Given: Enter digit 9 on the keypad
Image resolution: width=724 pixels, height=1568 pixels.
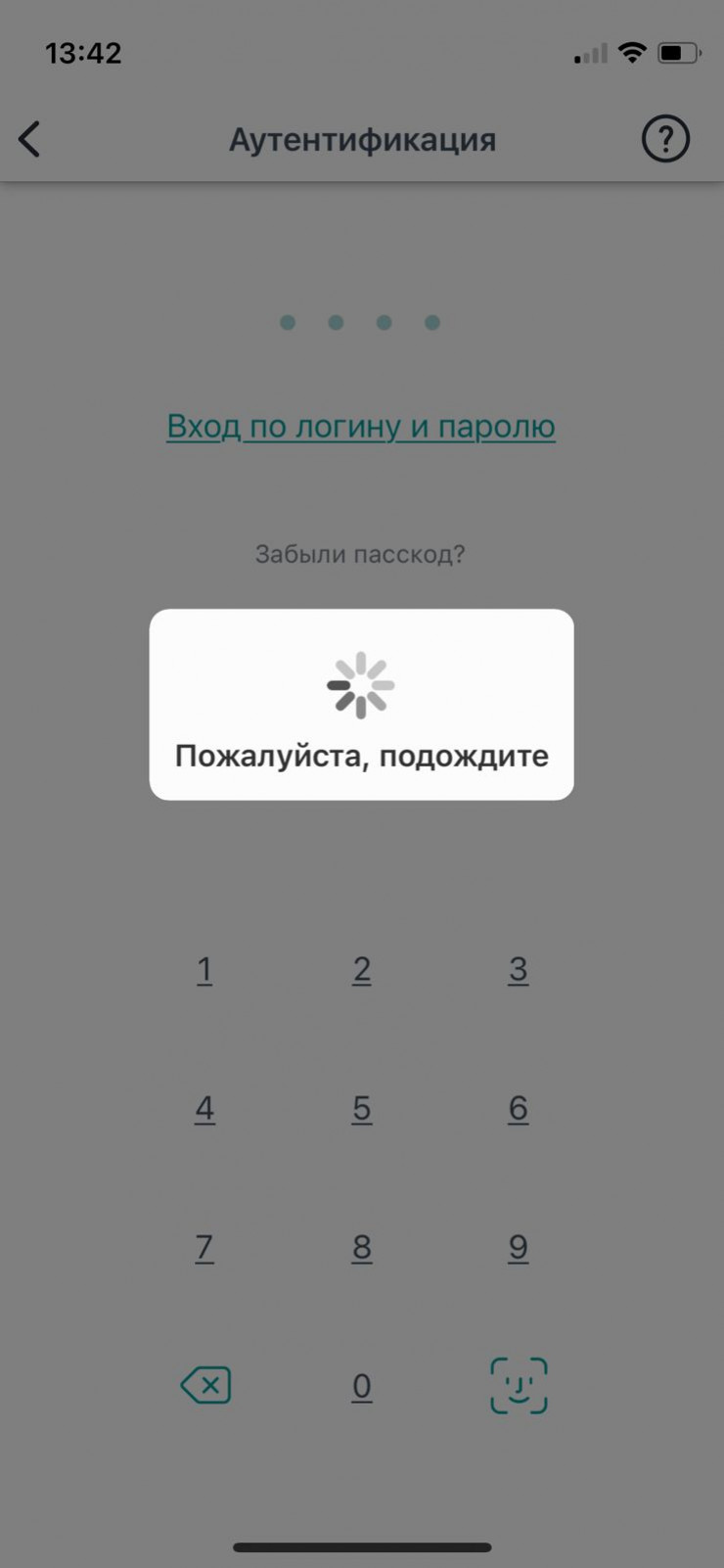Looking at the screenshot, I should click(x=519, y=1248).
